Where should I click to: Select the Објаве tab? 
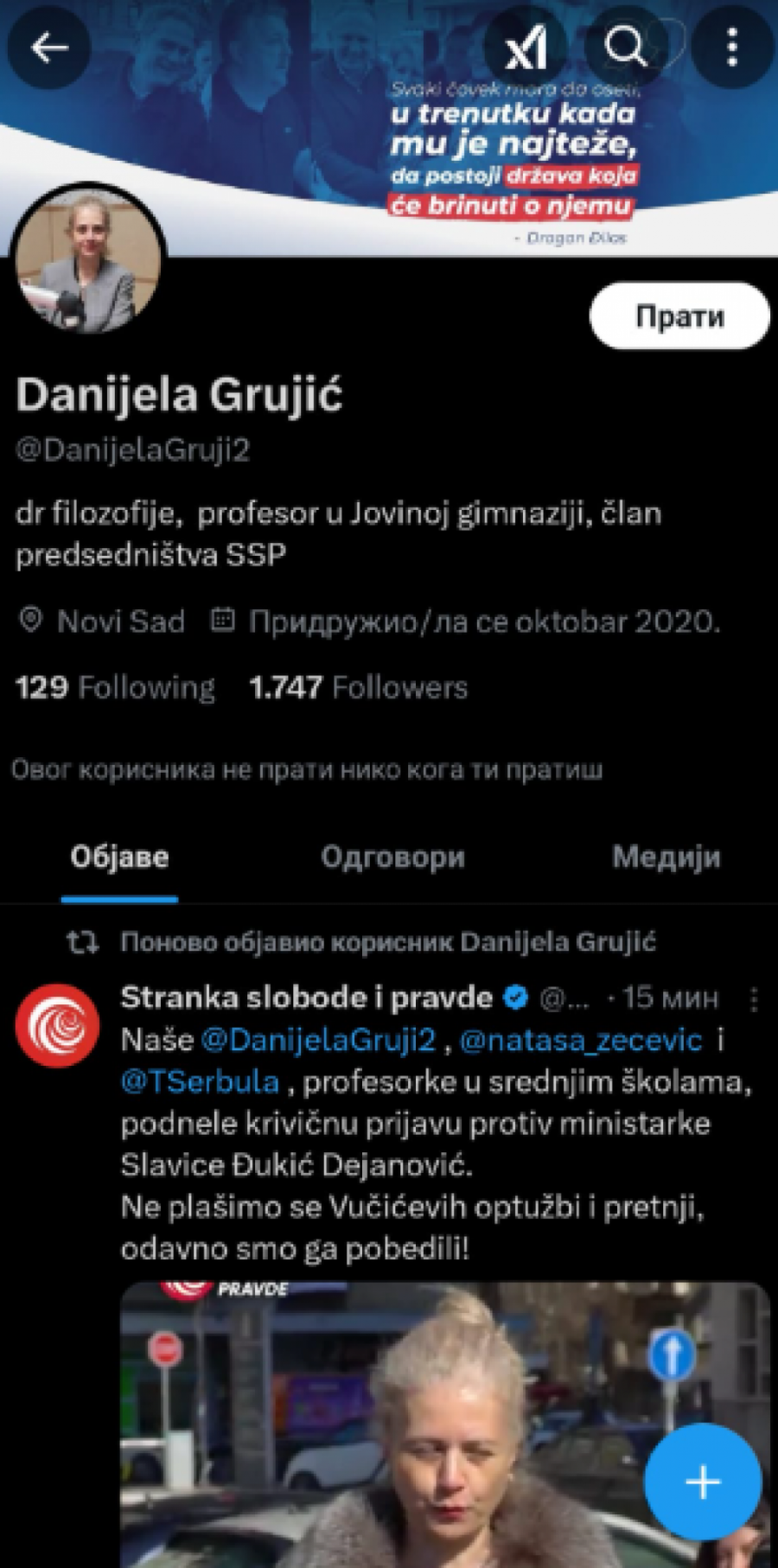point(119,857)
